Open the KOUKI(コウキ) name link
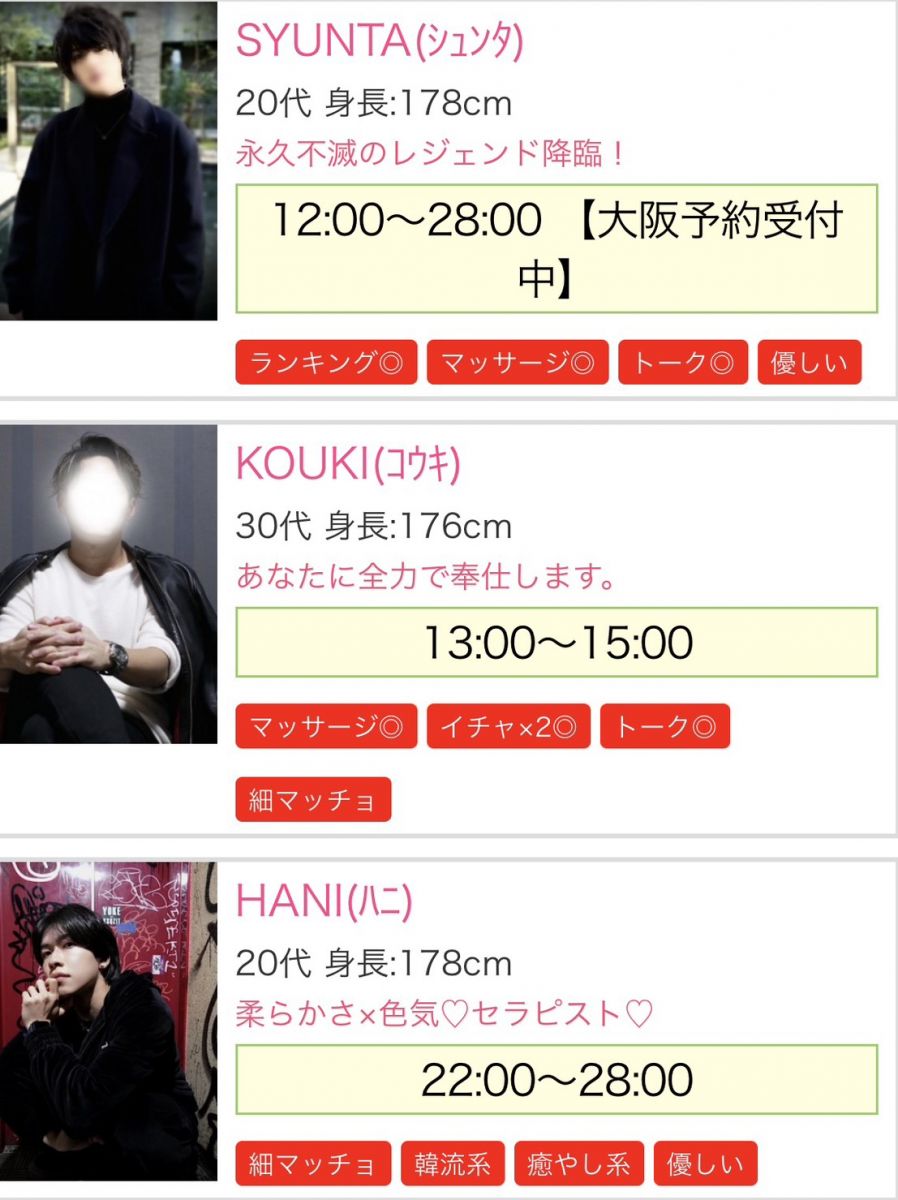This screenshot has width=898, height=1200. pyautogui.click(x=348, y=463)
